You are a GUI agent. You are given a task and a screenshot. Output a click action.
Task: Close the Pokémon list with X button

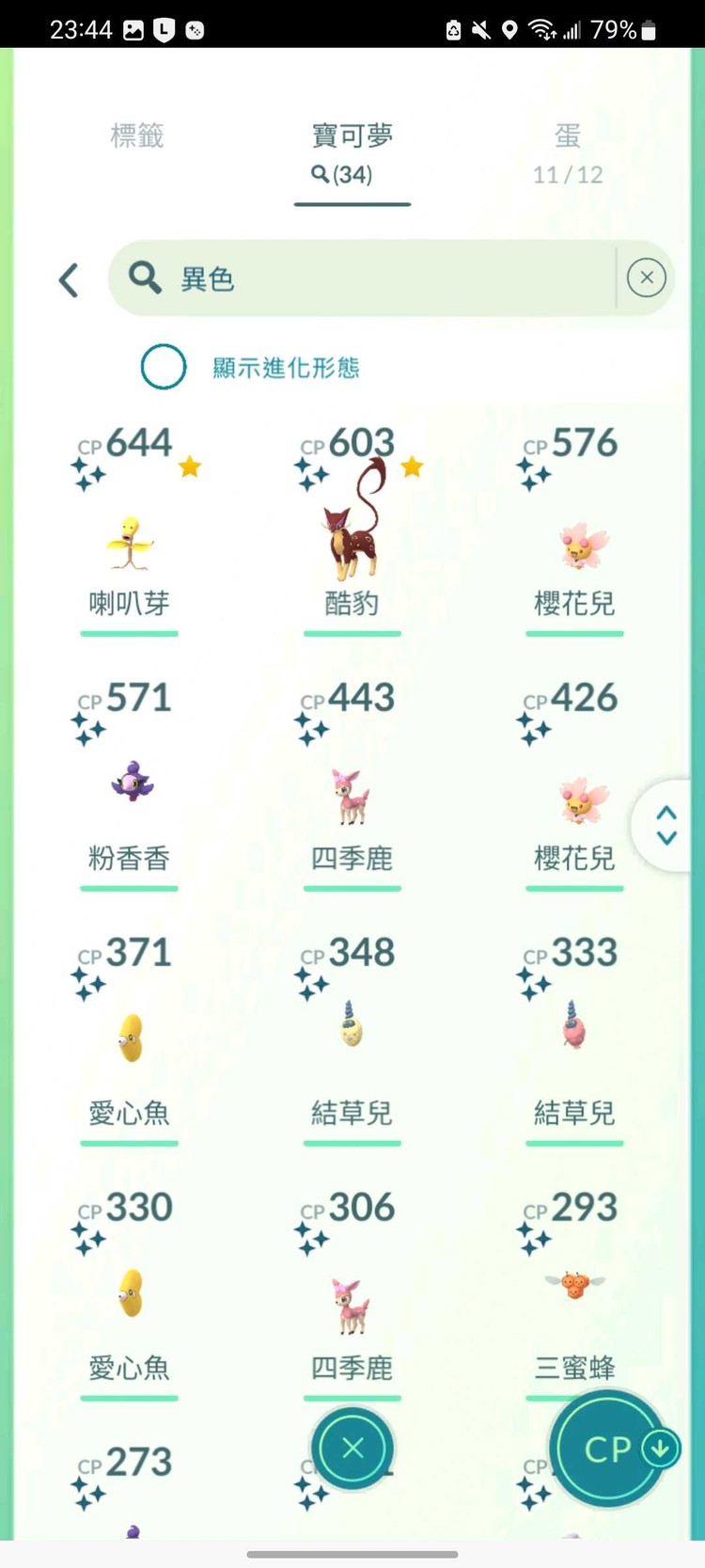click(x=352, y=1448)
